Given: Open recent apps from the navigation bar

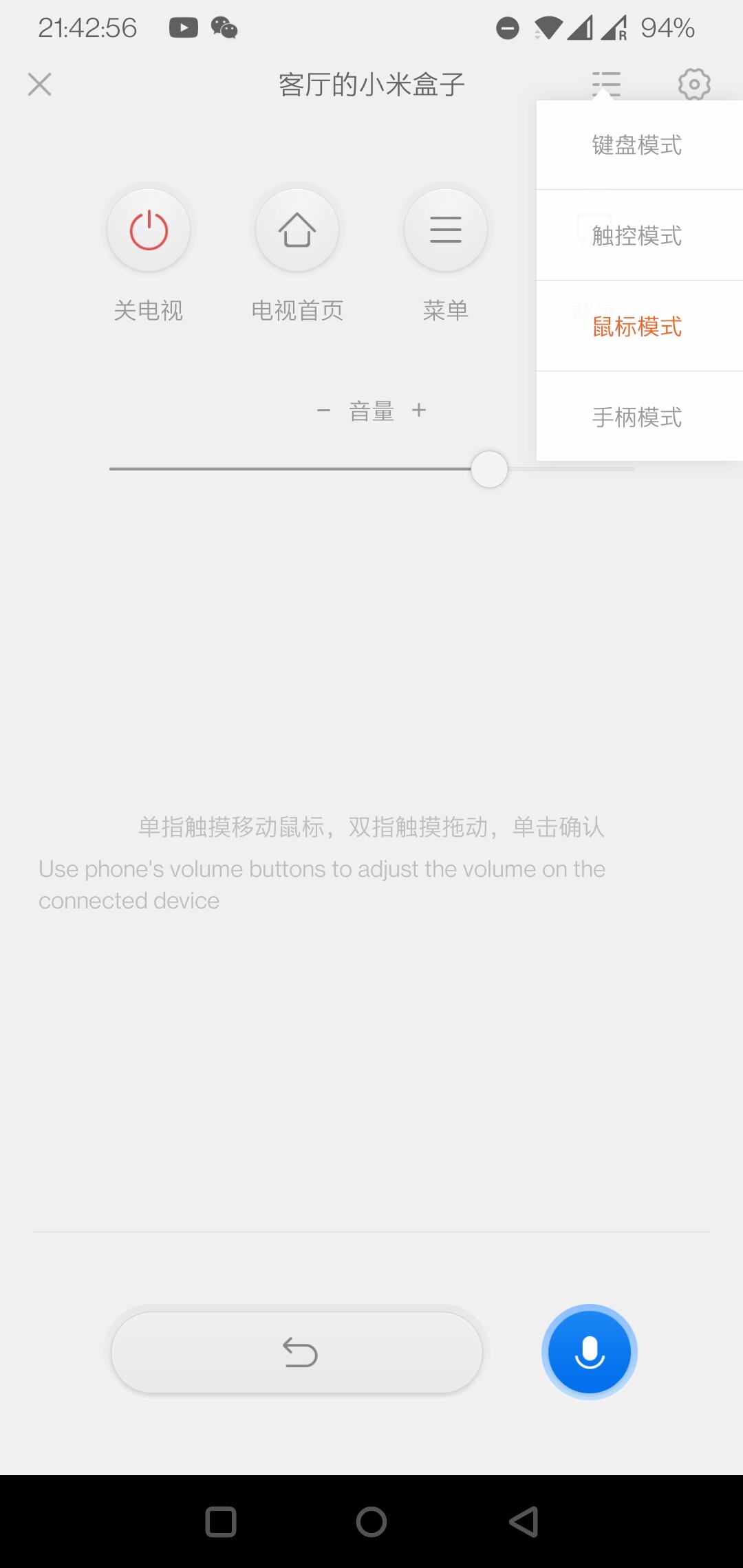Looking at the screenshot, I should click(221, 1521).
